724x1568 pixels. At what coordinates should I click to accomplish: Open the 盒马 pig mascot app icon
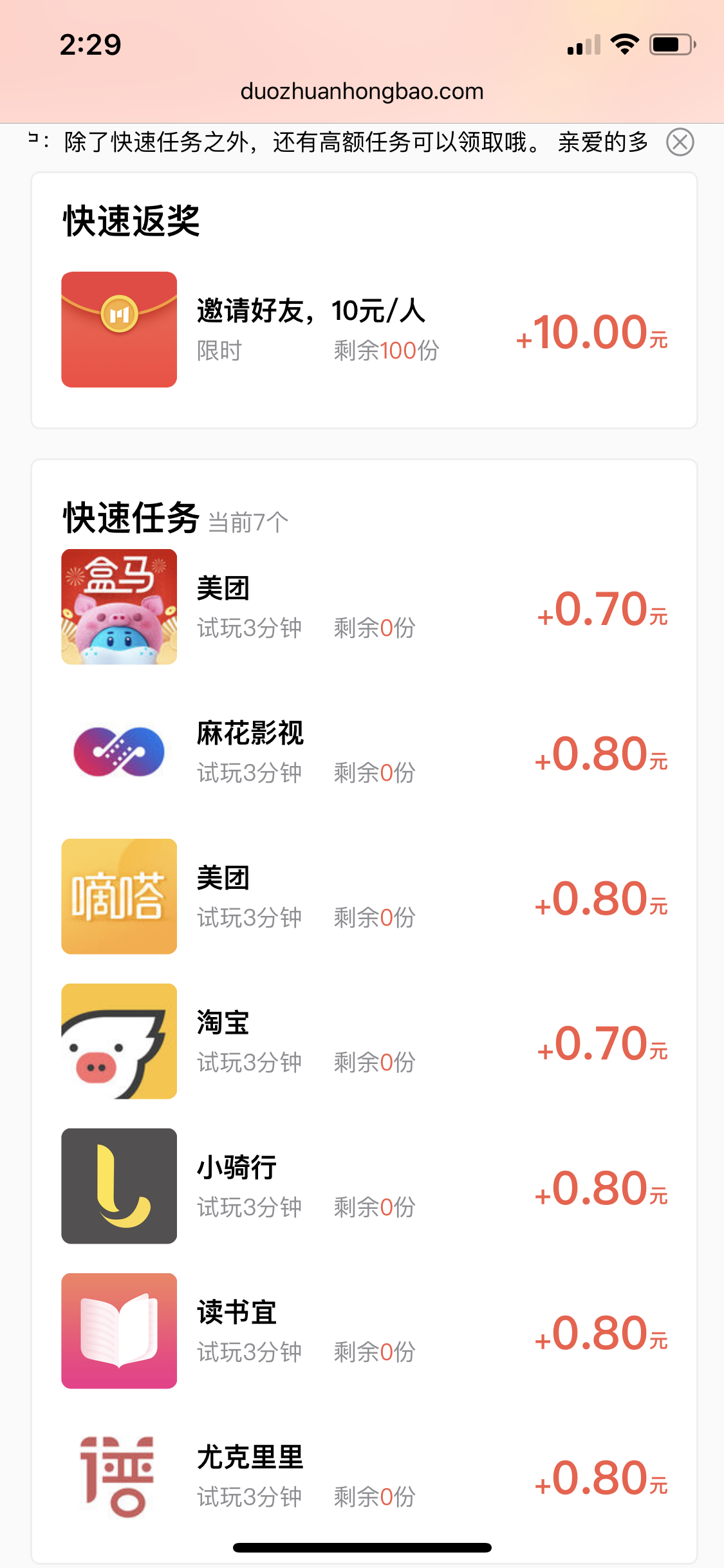118,606
